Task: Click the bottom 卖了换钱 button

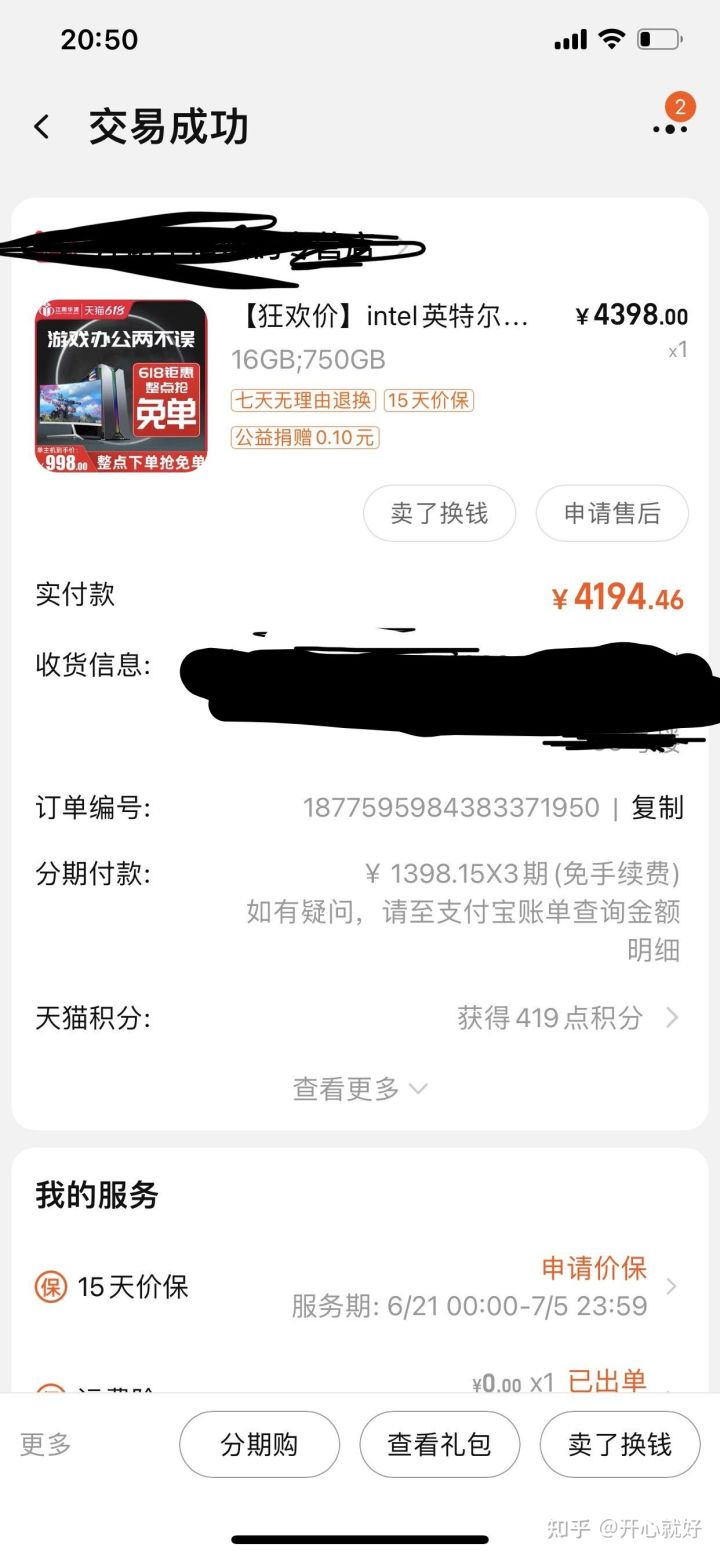Action: coord(619,1444)
